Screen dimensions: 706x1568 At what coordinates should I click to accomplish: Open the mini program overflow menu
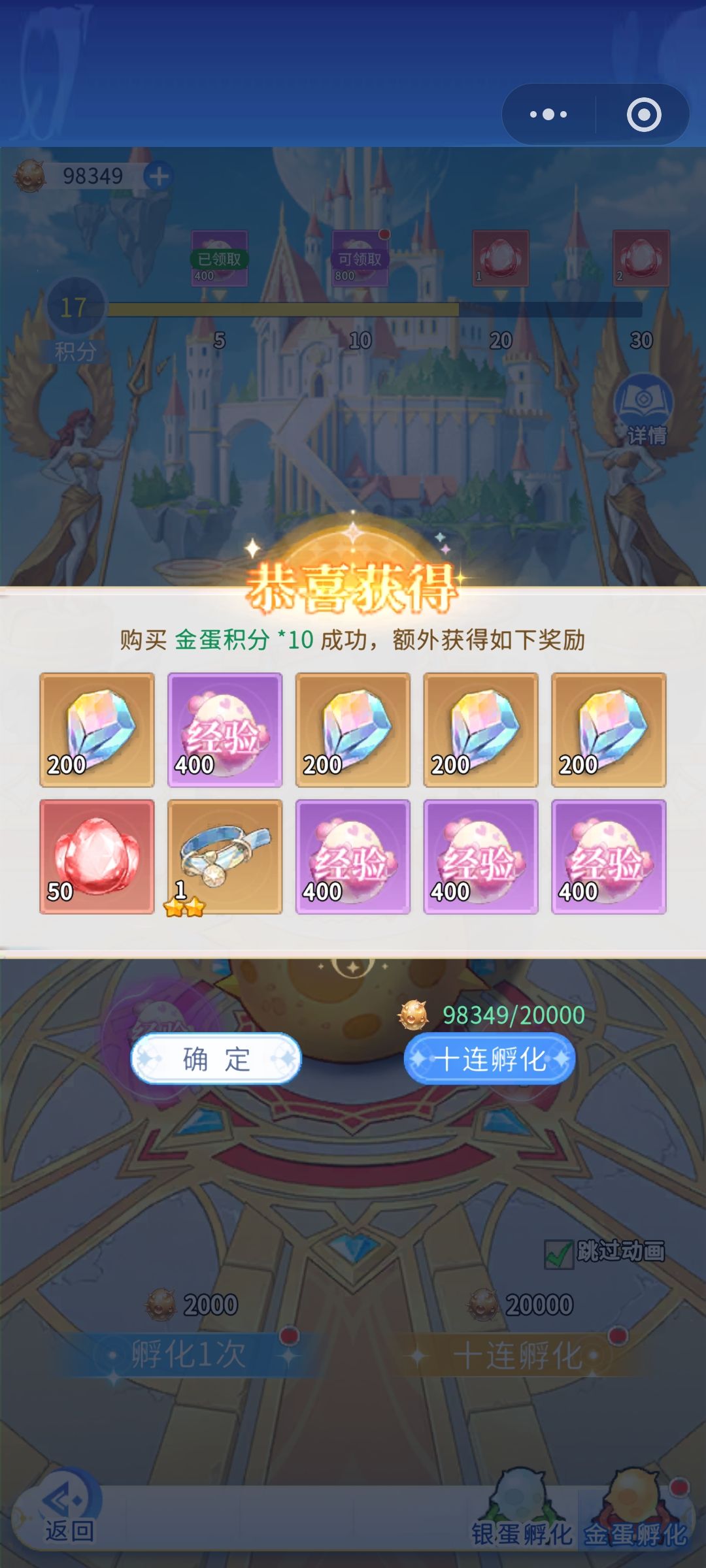pos(548,114)
